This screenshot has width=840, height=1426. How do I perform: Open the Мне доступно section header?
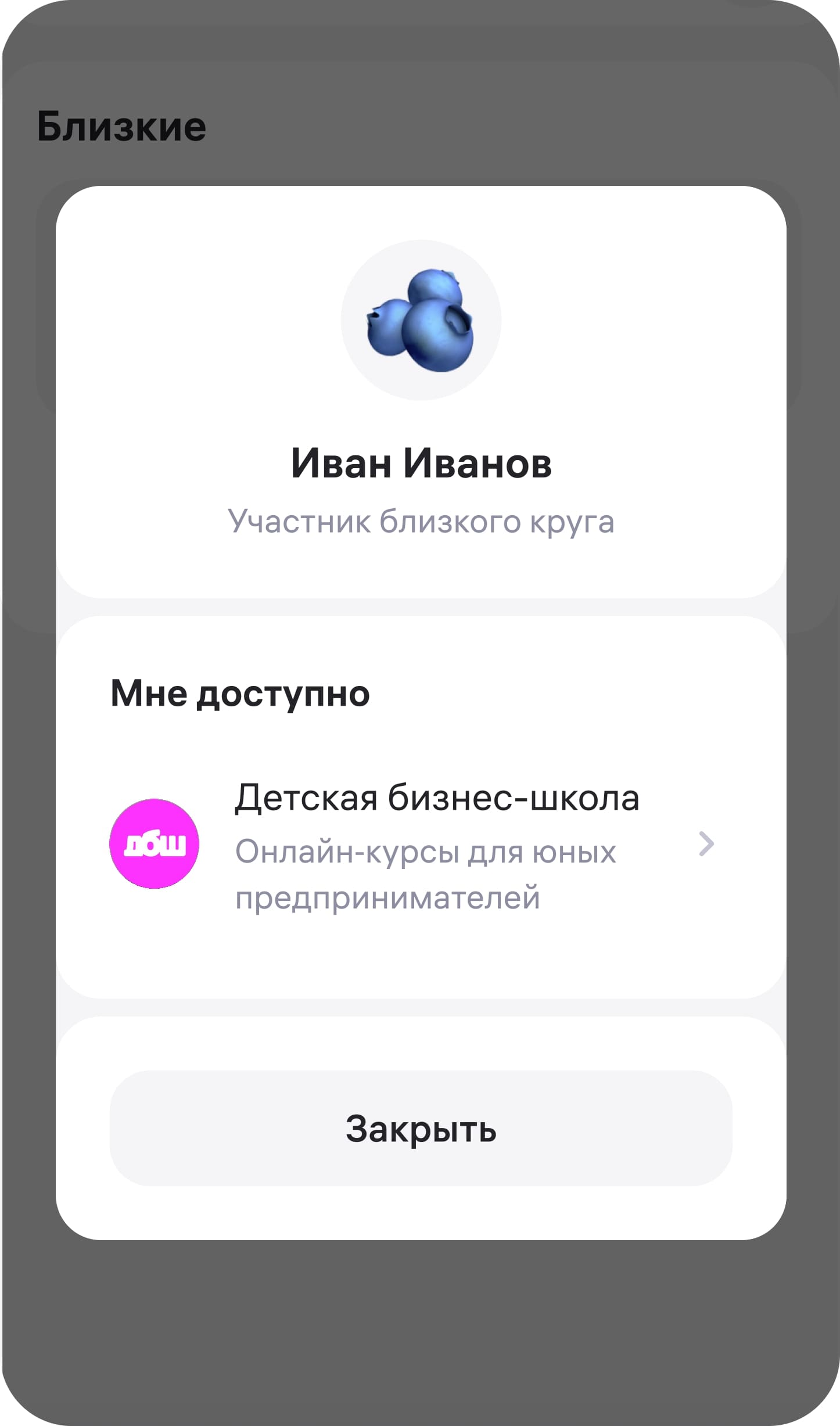tap(240, 693)
